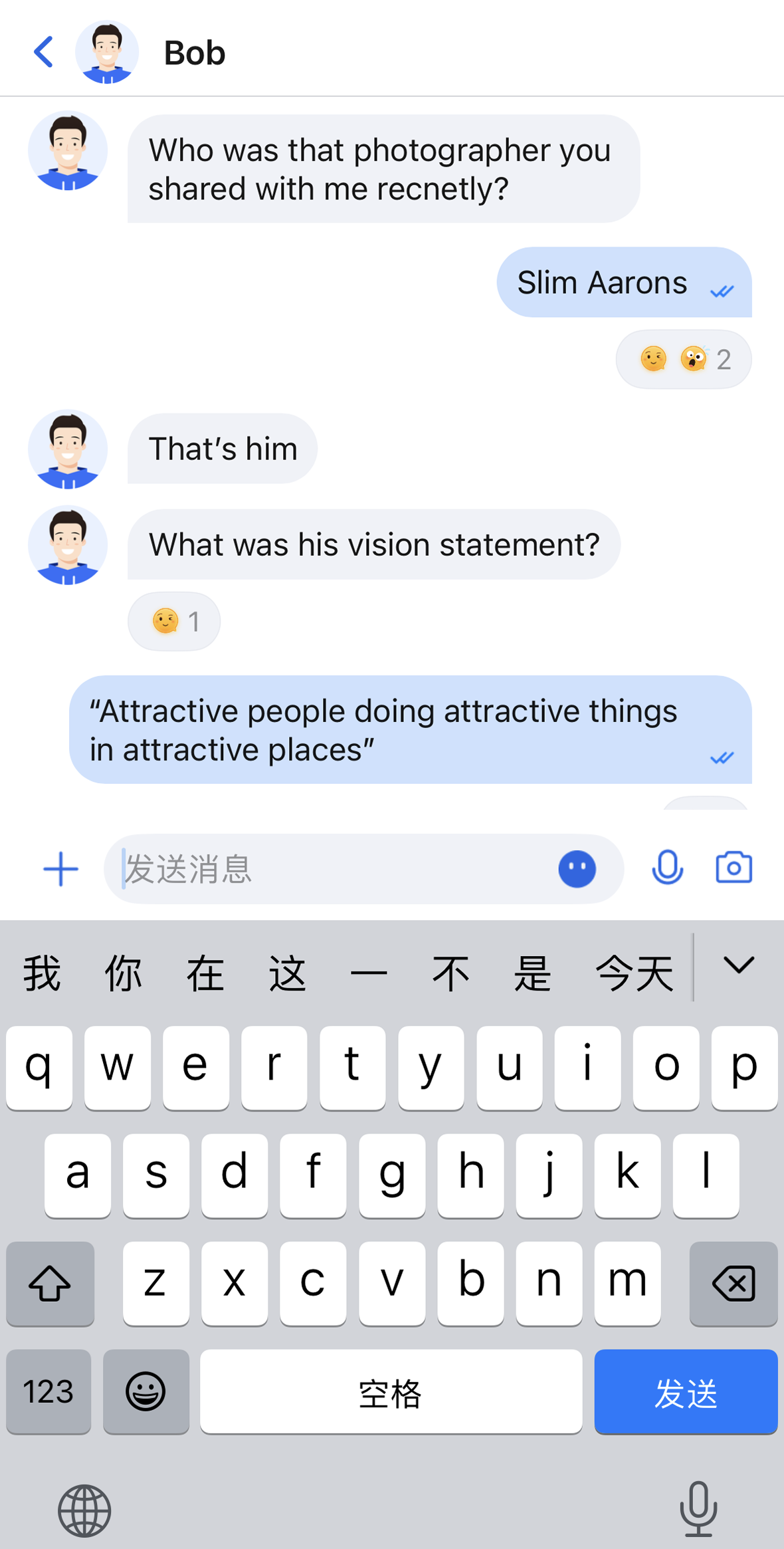Enable the shift key
Viewport: 784px width, 1549px height.
click(50, 1283)
